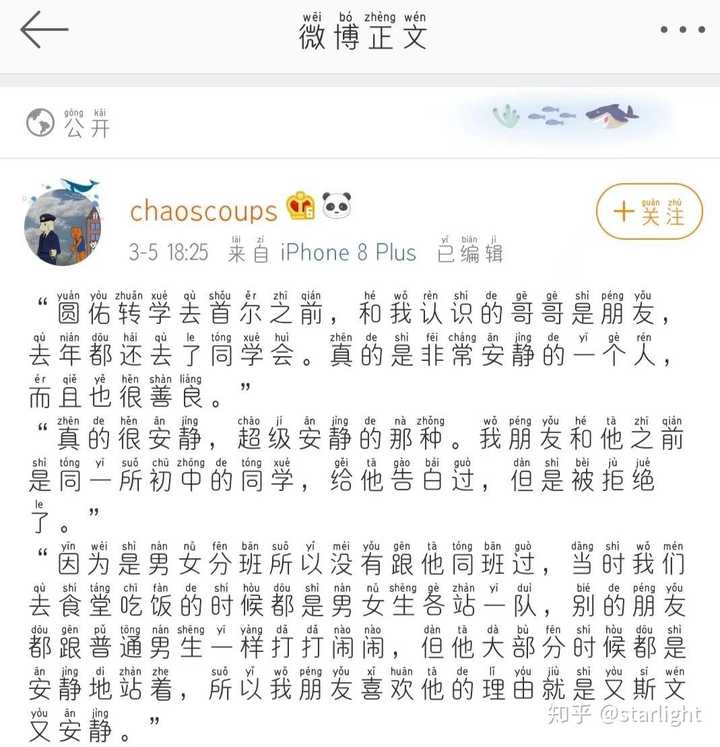This screenshot has height=747, width=720.
Task: Tap the fish school sticker graphic
Action: pyautogui.click(x=550, y=115)
